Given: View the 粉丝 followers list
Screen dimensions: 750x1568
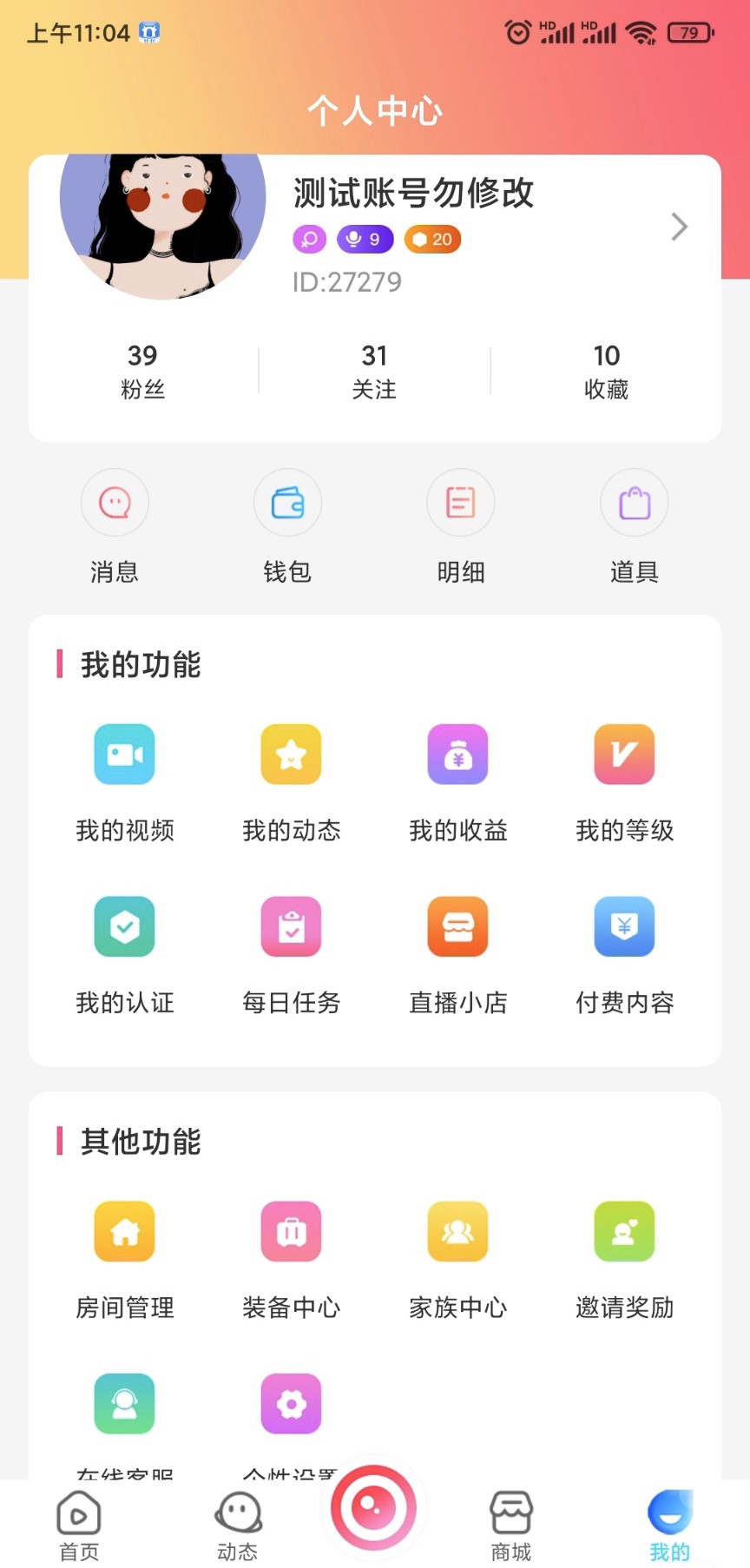Looking at the screenshot, I should click(x=142, y=371).
